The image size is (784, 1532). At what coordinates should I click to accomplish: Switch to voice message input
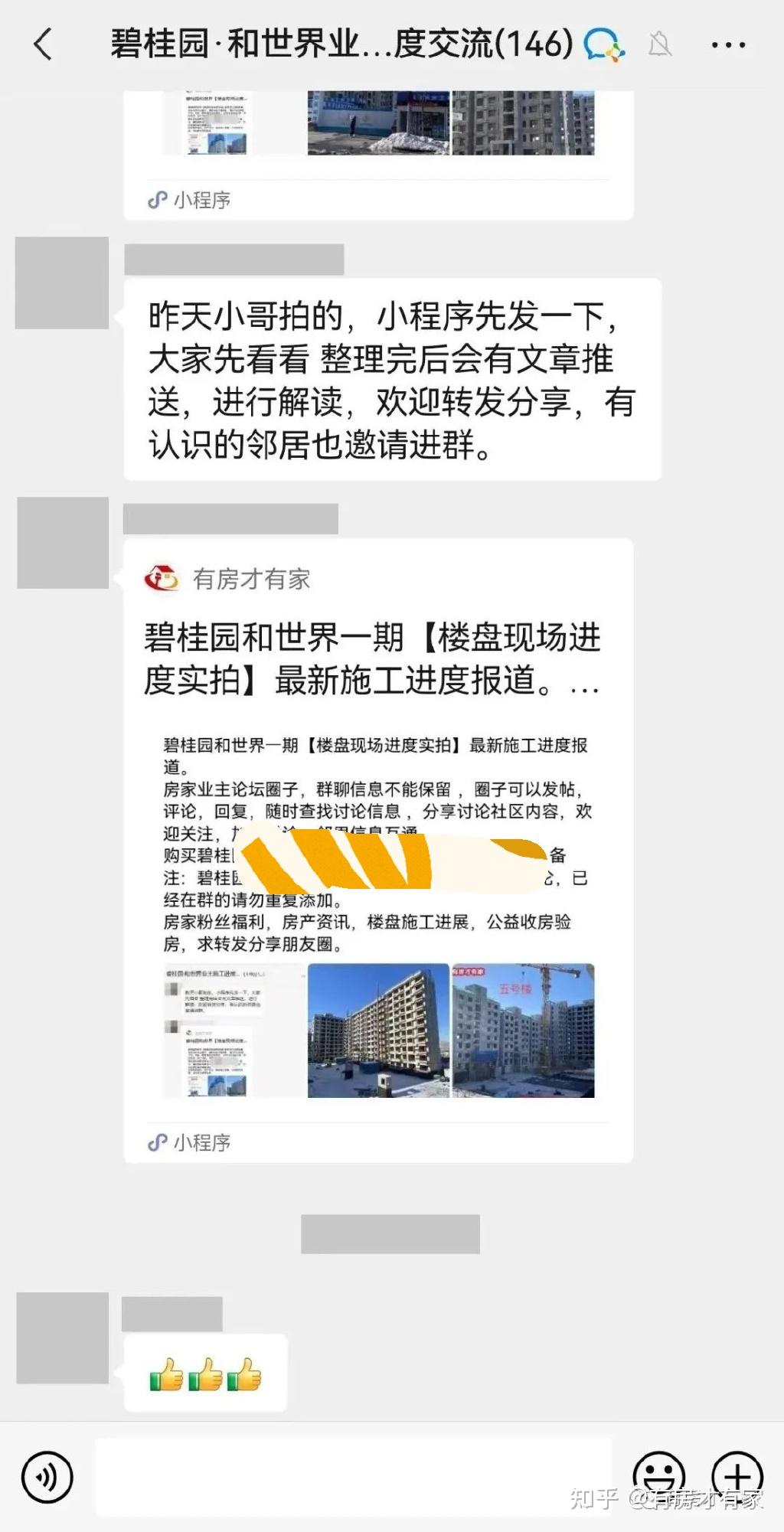pyautogui.click(x=47, y=1477)
